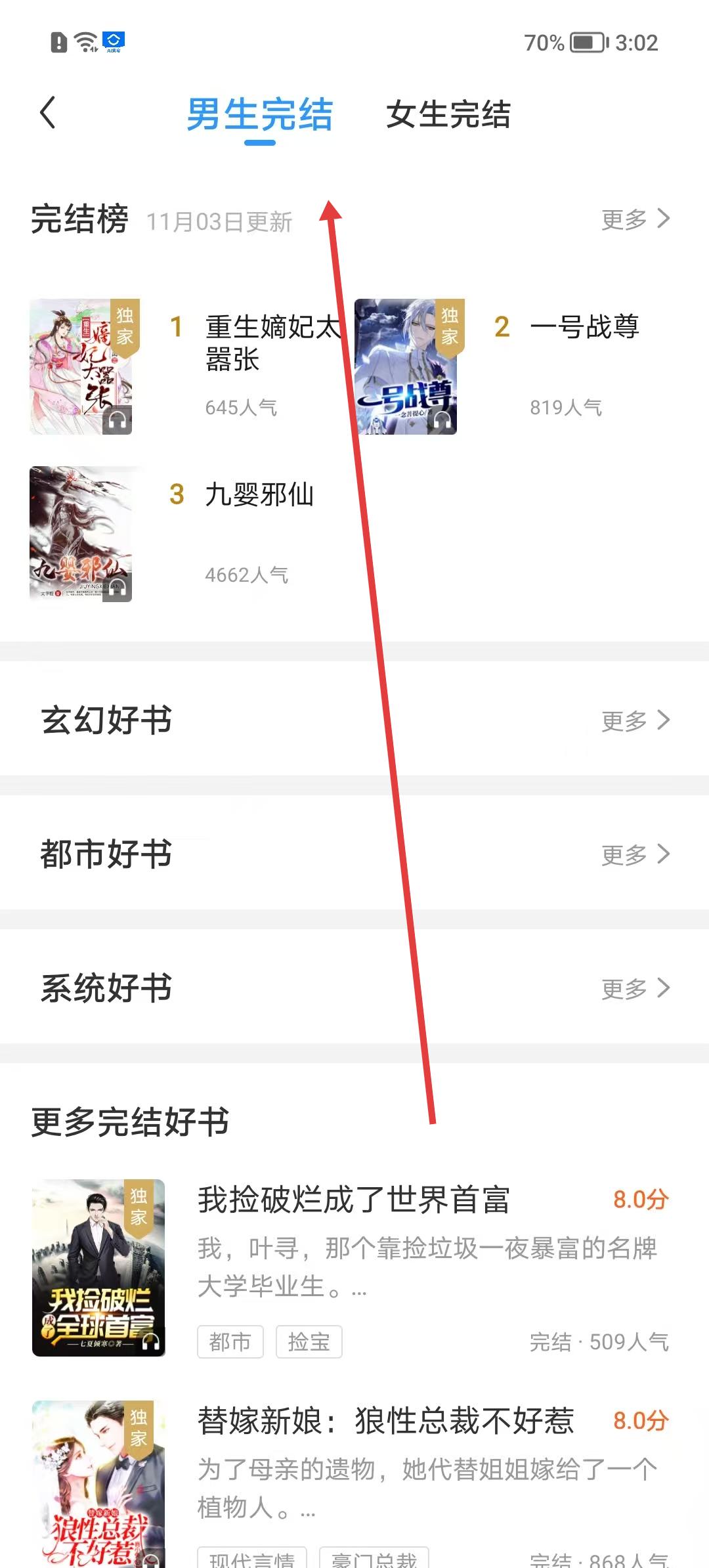Open the book 重生嫡妃太嚣张
The image size is (709, 1568).
[271, 343]
